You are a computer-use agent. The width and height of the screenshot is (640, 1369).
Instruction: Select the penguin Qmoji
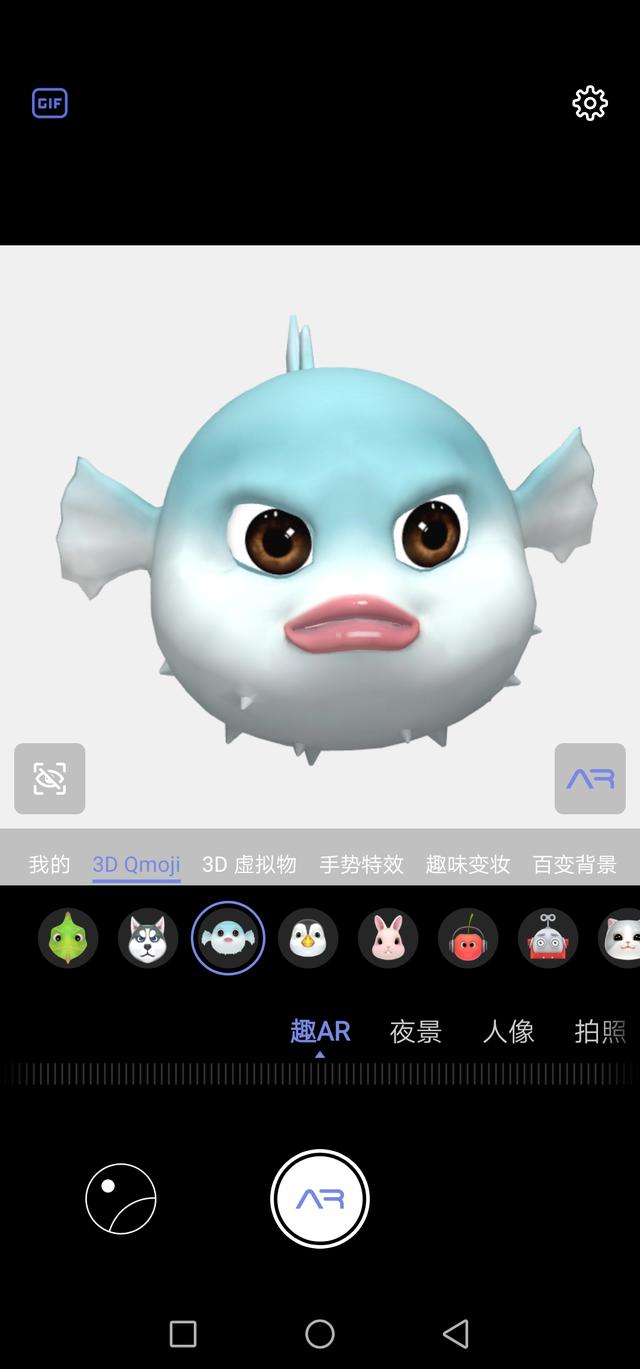pyautogui.click(x=308, y=938)
